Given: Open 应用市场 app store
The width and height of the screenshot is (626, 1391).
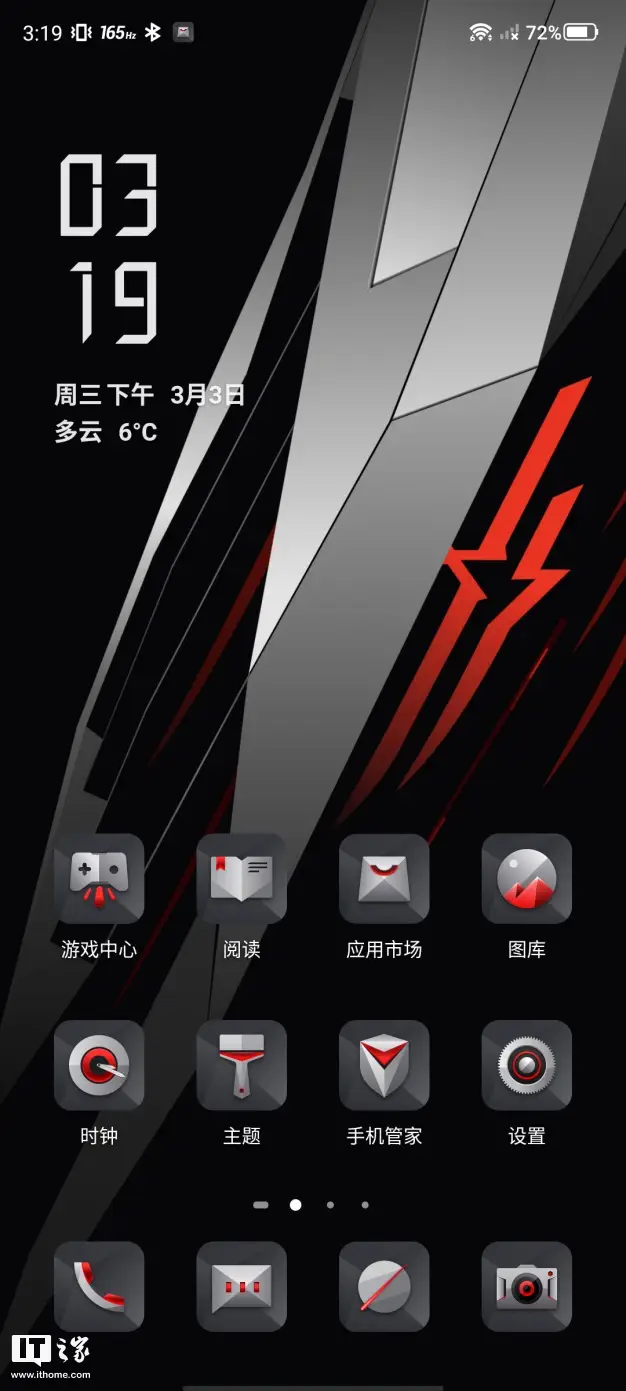Looking at the screenshot, I should pos(384,878).
